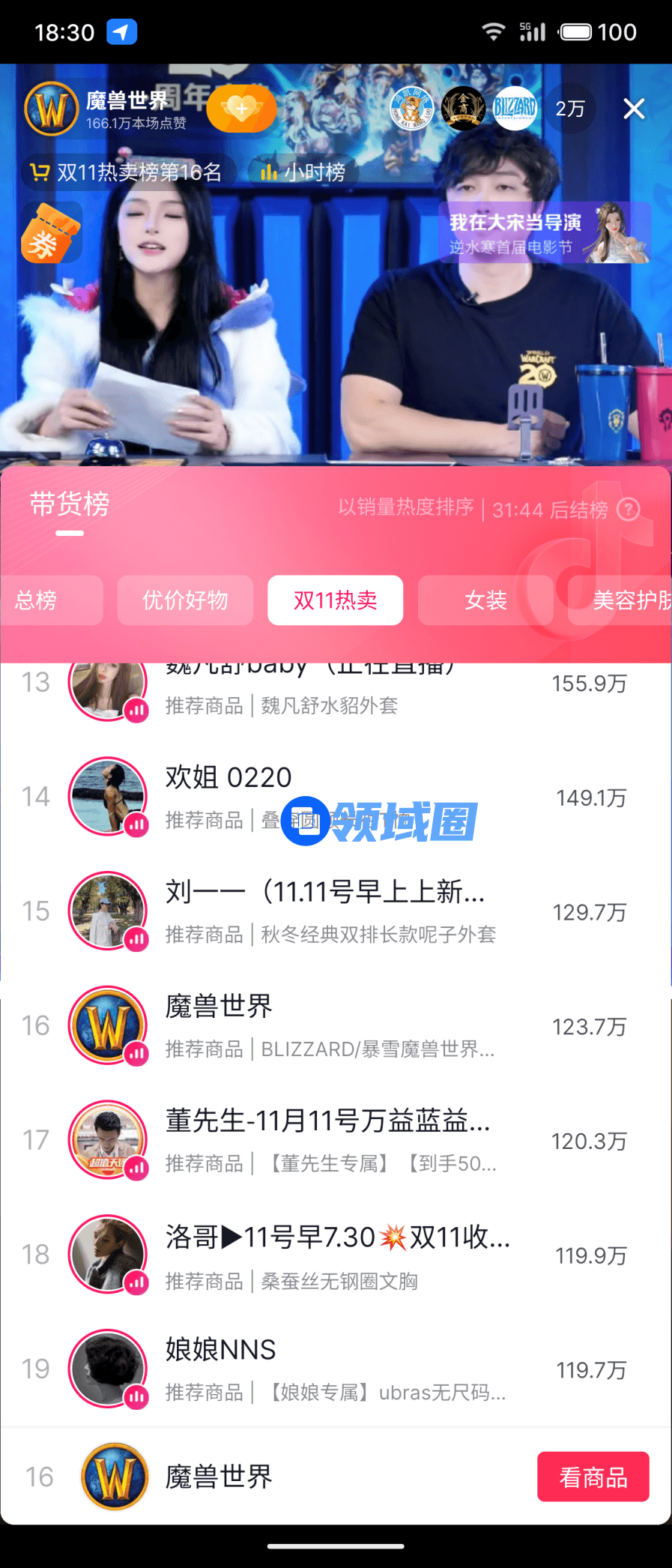This screenshot has width=672, height=1568.
Task: Select the 双11热卖 tab
Action: (x=335, y=600)
